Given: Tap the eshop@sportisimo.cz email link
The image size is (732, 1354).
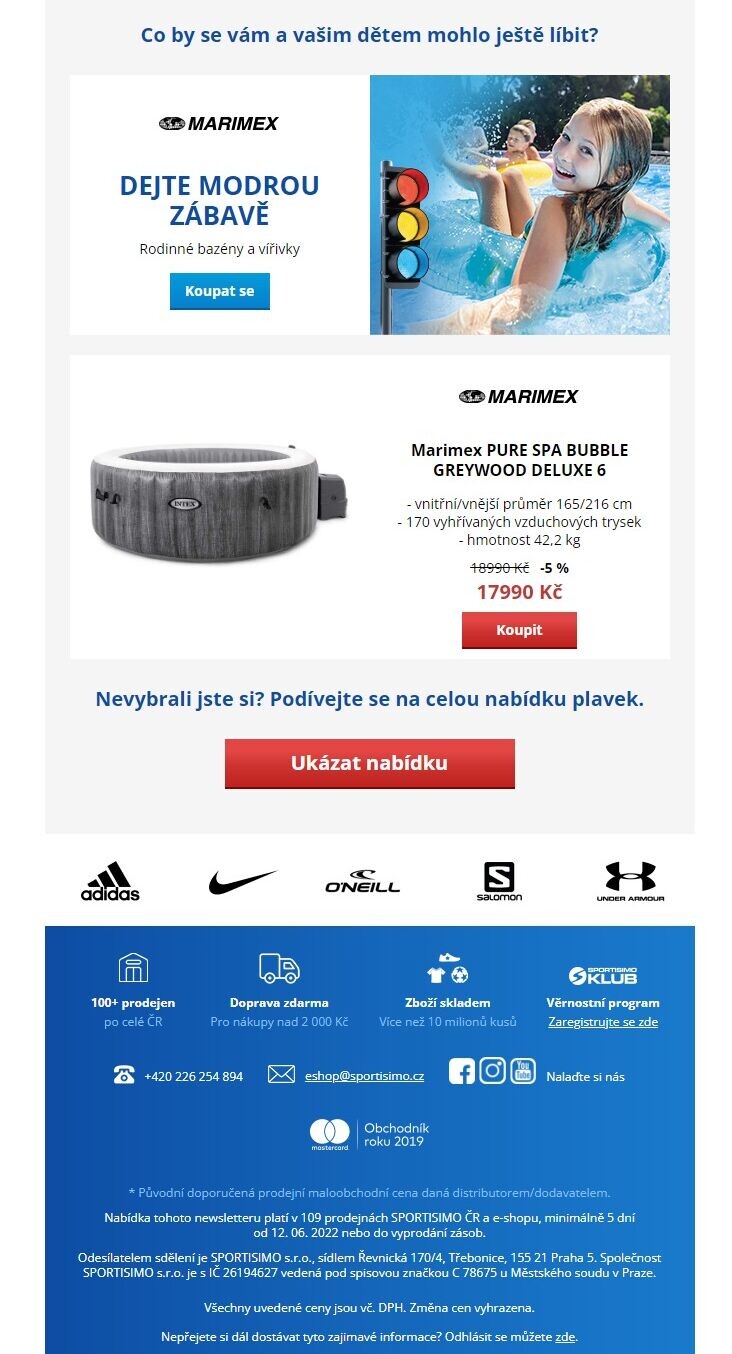Looking at the screenshot, I should pyautogui.click(x=364, y=1076).
